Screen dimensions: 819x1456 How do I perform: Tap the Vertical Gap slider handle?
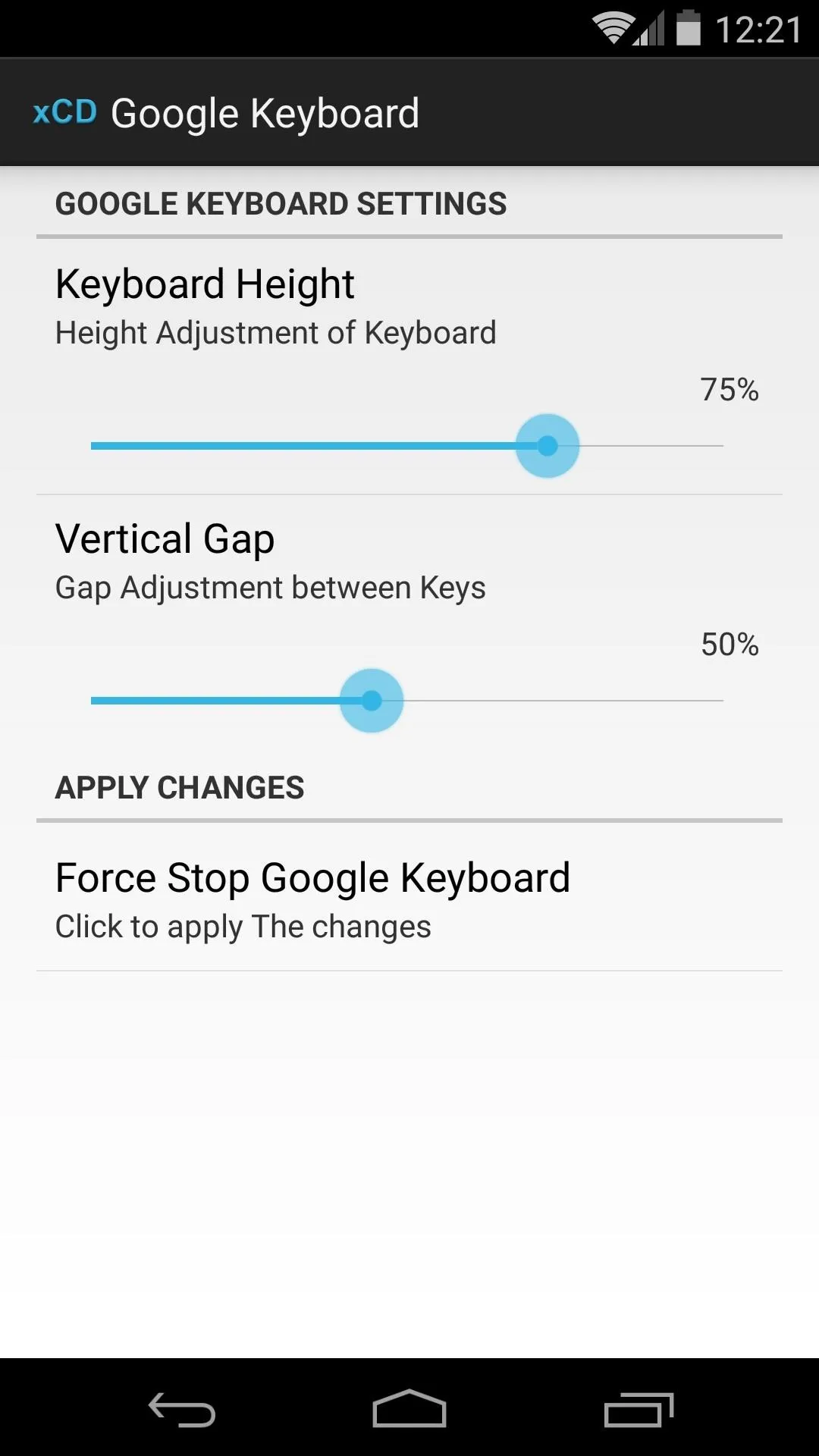coord(372,701)
